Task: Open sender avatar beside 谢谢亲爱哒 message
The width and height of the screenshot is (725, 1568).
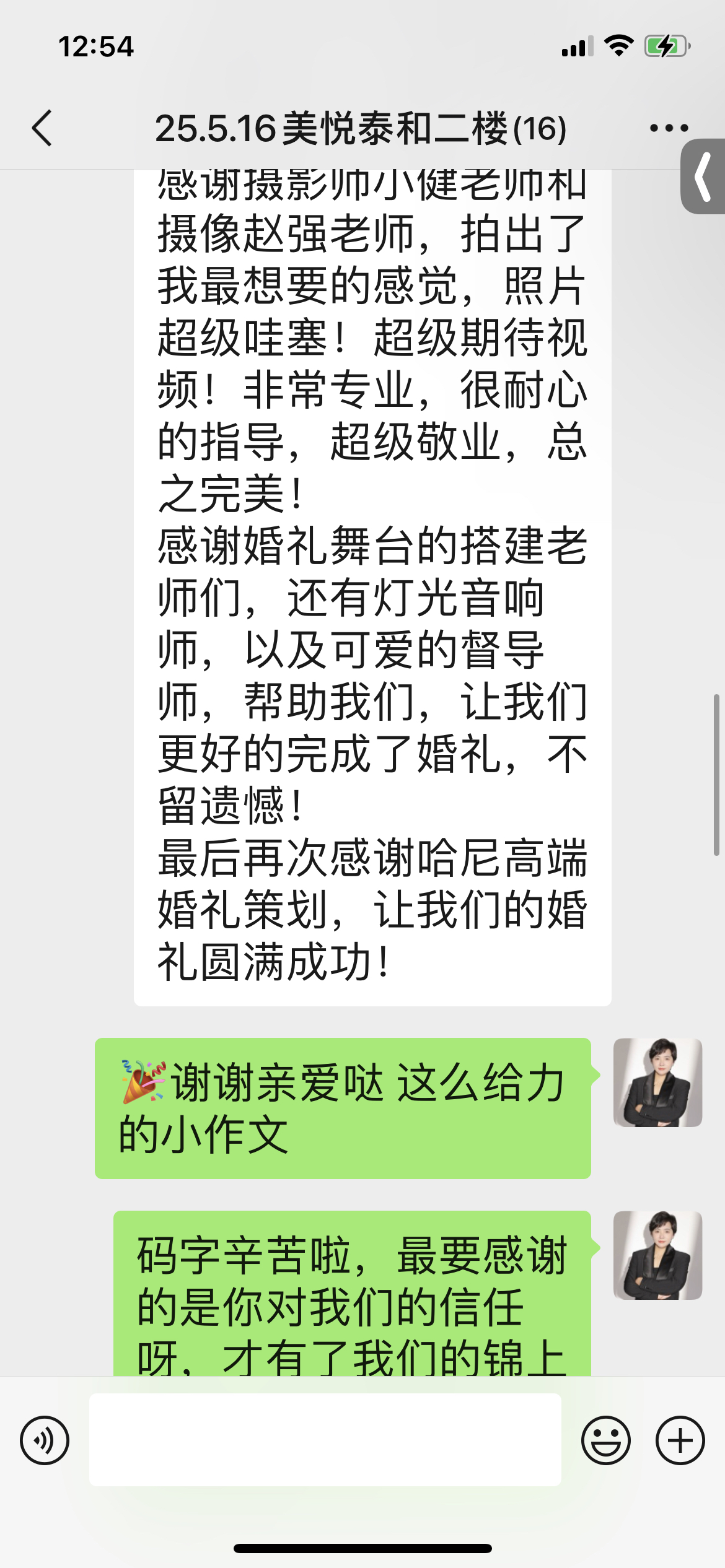Action: [657, 1082]
